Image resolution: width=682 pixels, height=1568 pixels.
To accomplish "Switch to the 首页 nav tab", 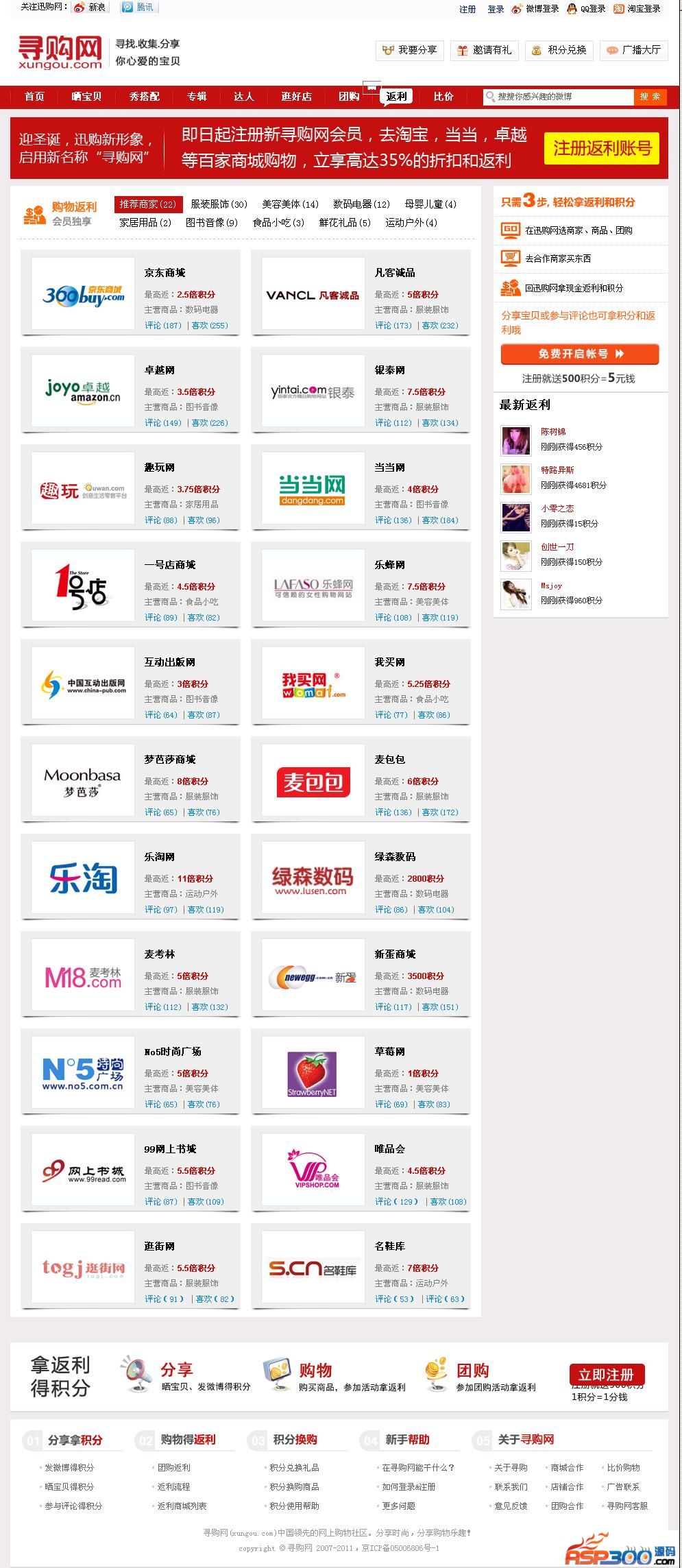I will click(34, 97).
